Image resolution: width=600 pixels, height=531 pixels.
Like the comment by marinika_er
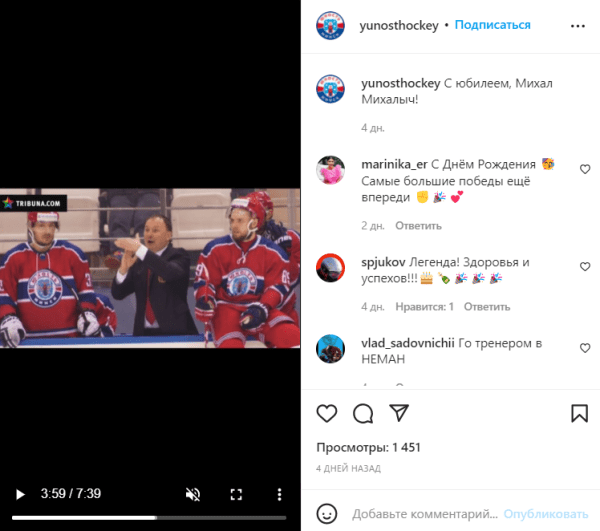click(x=585, y=169)
